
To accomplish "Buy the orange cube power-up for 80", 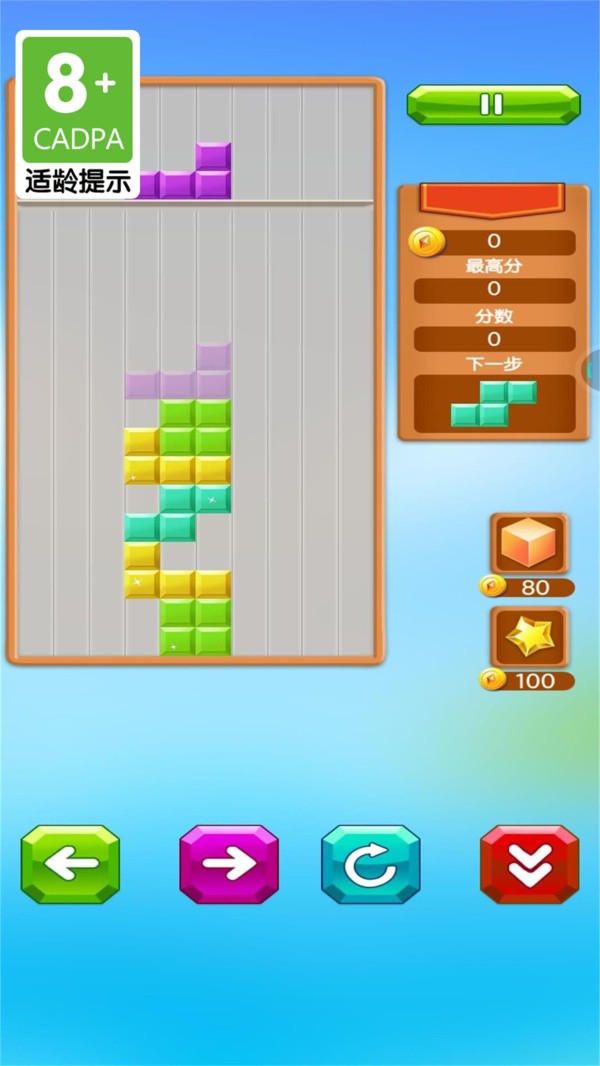I will pyautogui.click(x=530, y=544).
